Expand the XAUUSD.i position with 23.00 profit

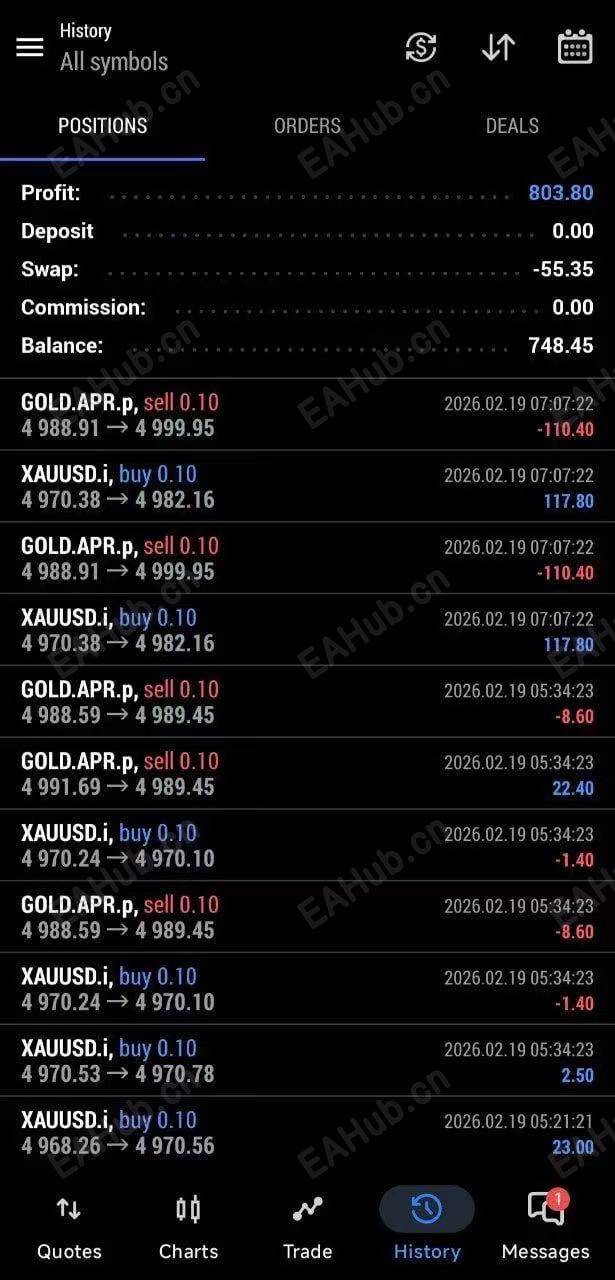point(307,1133)
